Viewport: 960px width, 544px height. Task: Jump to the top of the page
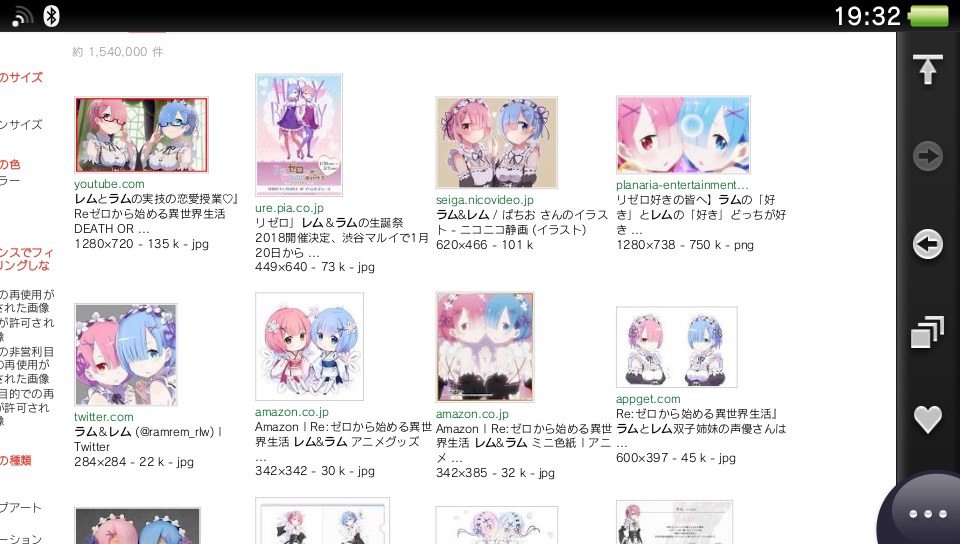tap(927, 70)
